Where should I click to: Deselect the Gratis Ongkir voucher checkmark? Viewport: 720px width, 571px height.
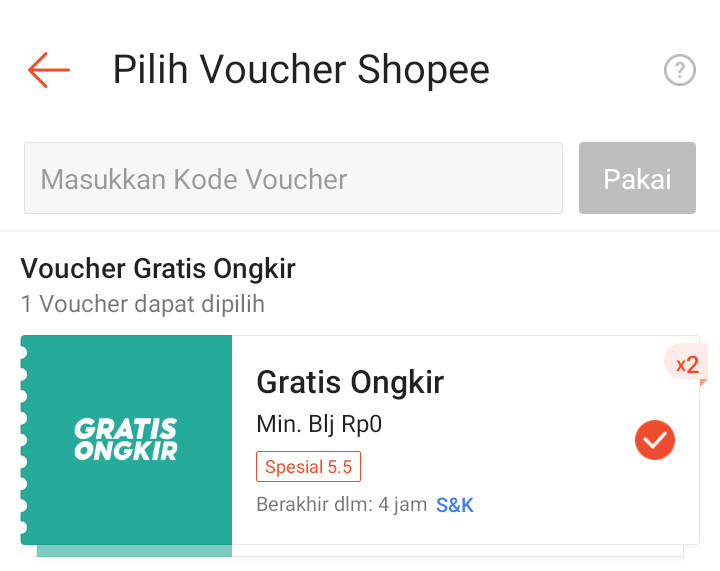[655, 440]
